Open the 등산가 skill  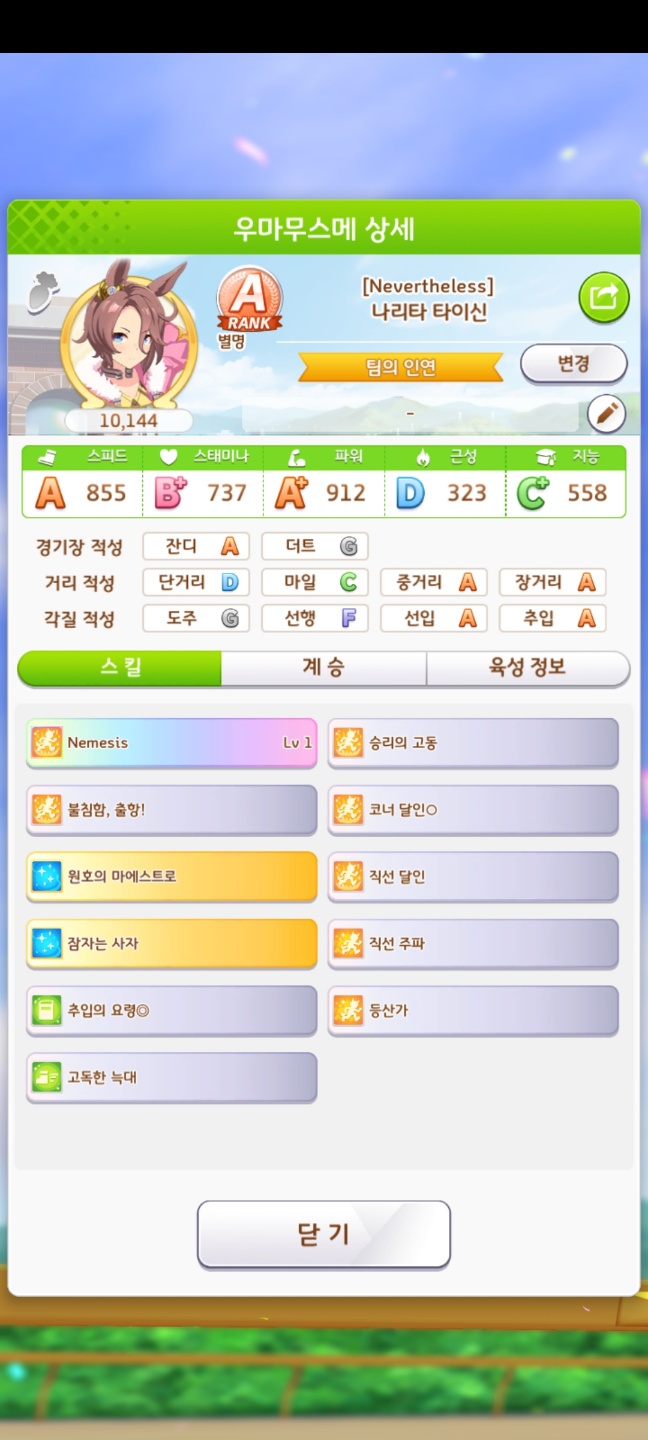473,1010
